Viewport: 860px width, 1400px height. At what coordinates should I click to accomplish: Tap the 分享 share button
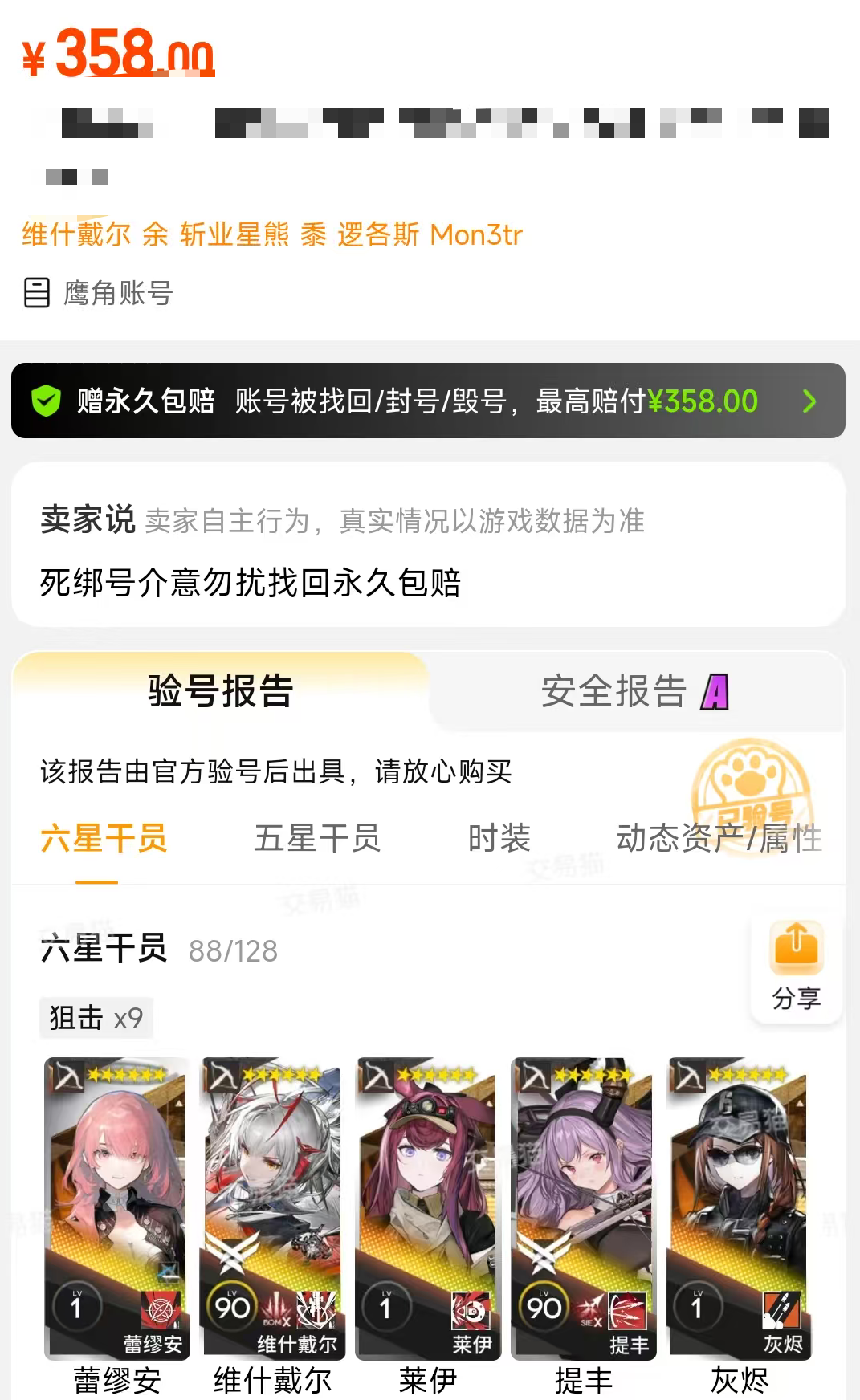(x=796, y=969)
